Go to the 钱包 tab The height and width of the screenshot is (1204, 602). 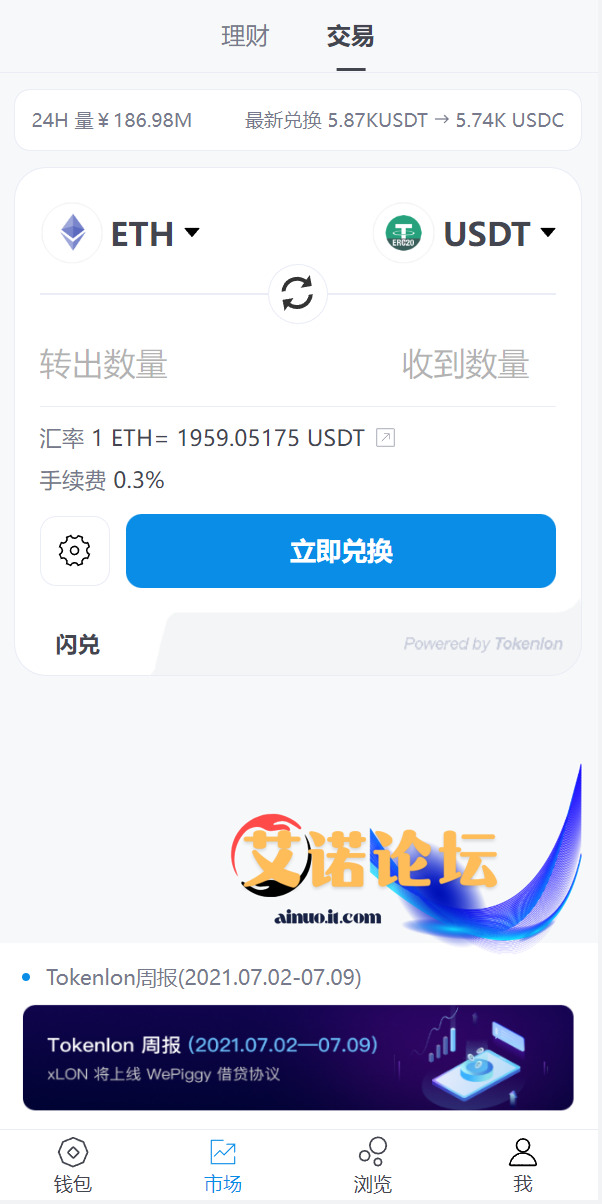[73, 1166]
